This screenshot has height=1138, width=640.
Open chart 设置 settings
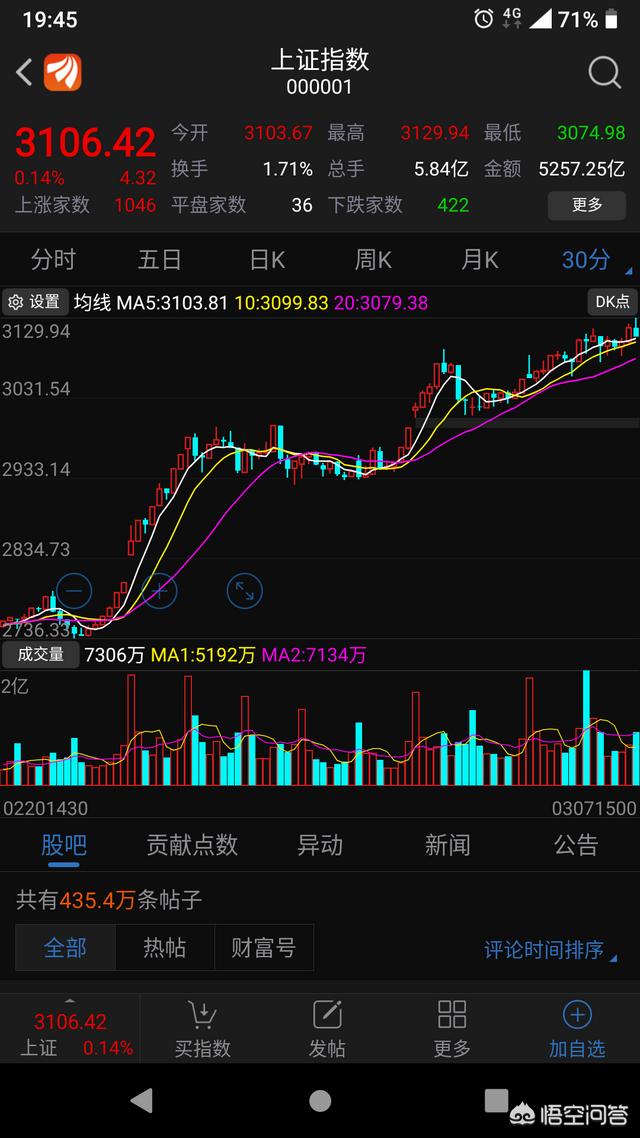tap(34, 302)
